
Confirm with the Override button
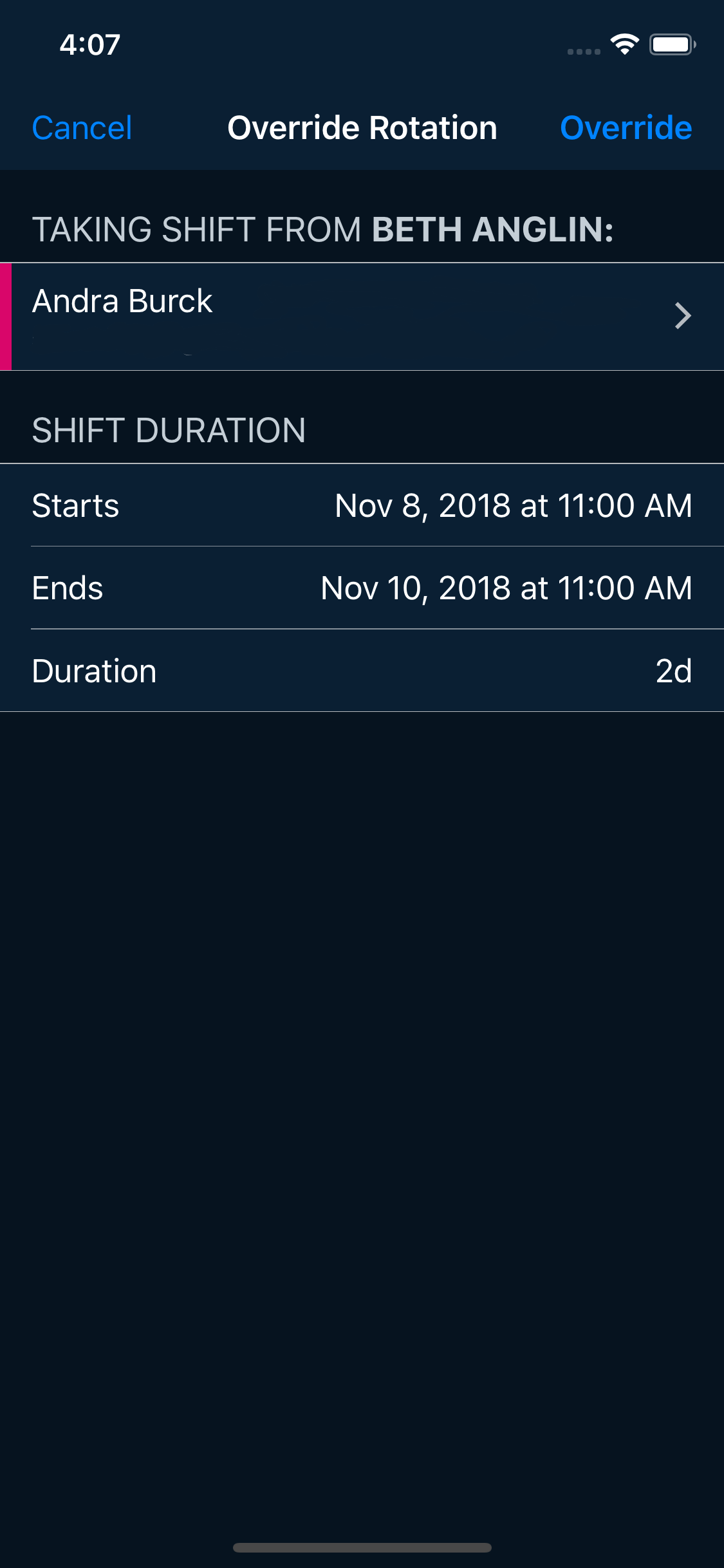[626, 127]
